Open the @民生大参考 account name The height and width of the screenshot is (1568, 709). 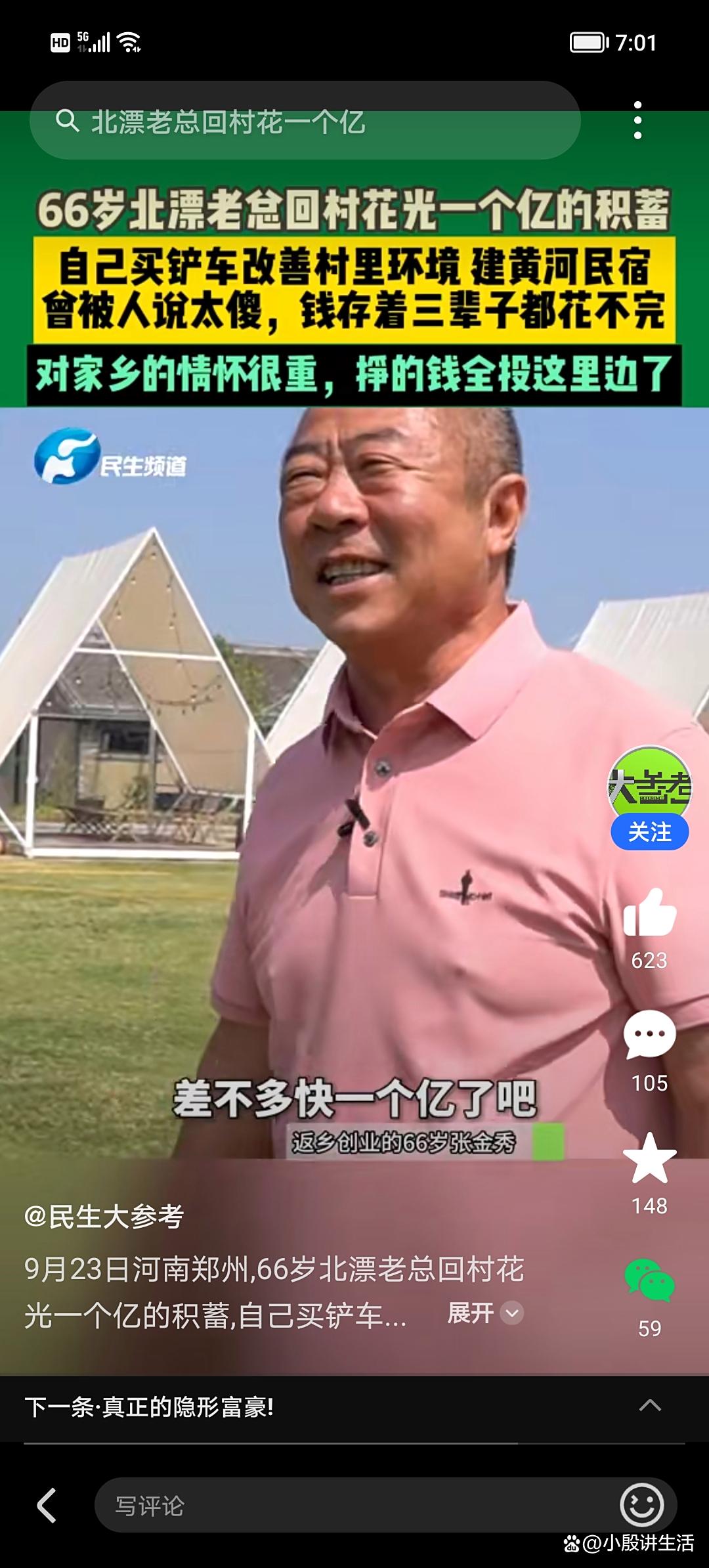pyautogui.click(x=104, y=1217)
